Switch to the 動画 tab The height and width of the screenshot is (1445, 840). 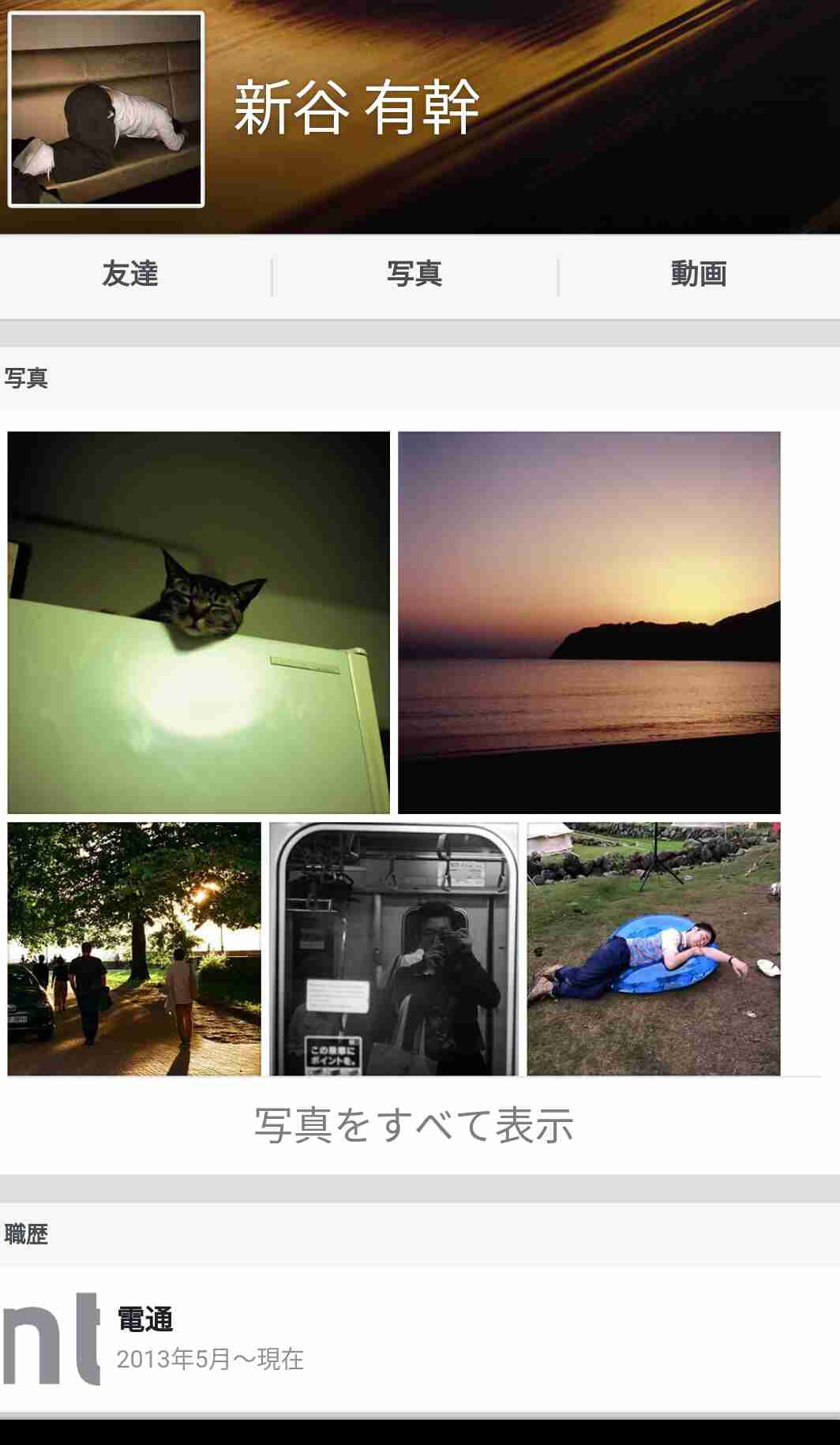tap(699, 274)
